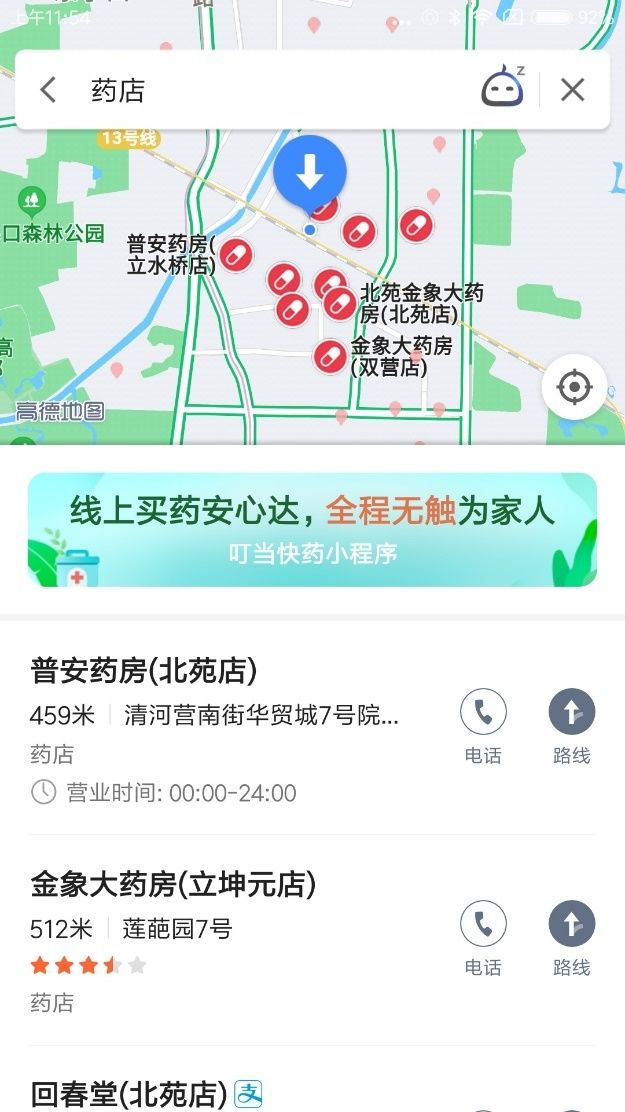
Task: Go back from the 药店 search
Action: click(x=48, y=90)
